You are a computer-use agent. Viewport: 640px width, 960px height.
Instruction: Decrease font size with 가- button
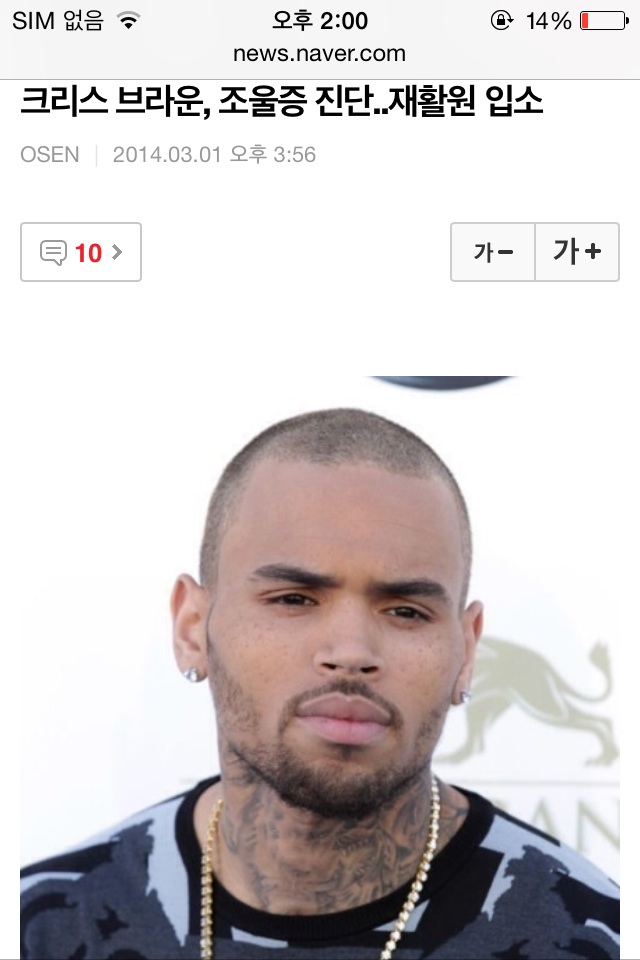(x=493, y=252)
